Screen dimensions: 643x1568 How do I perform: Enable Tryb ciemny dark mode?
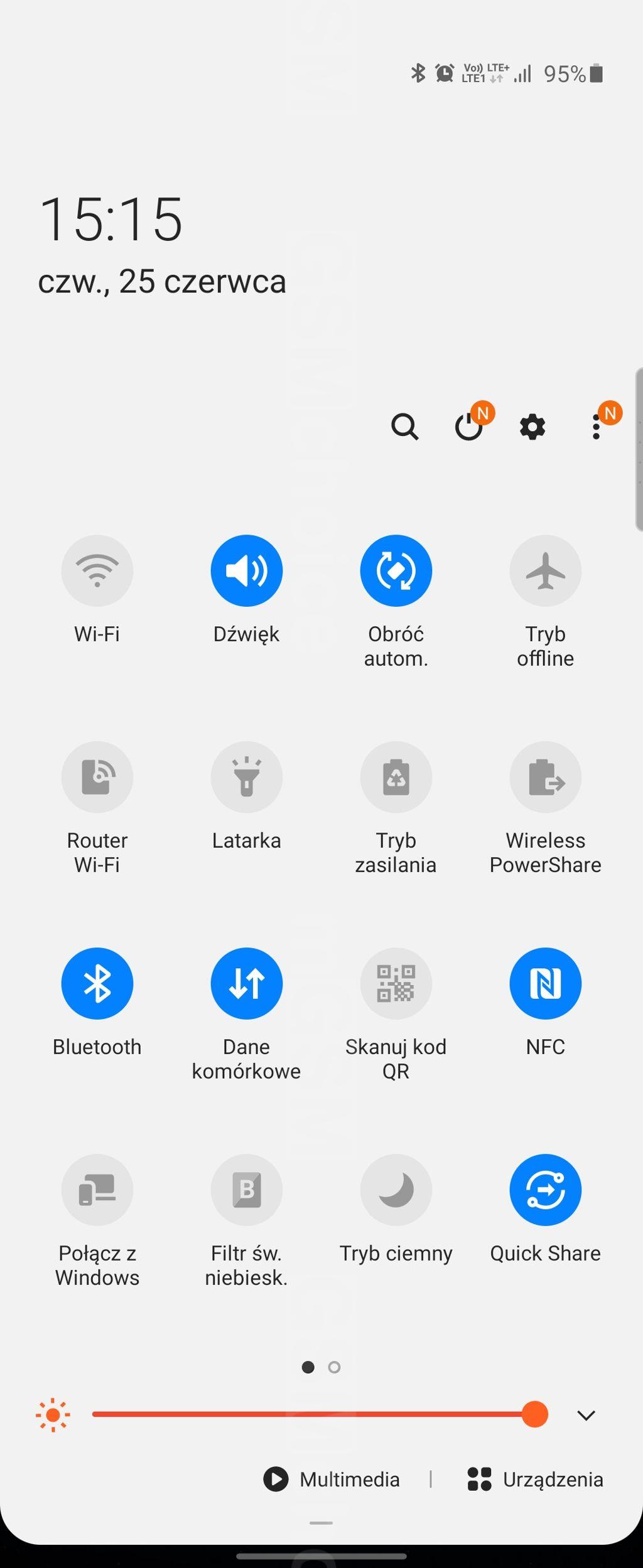pos(396,1190)
